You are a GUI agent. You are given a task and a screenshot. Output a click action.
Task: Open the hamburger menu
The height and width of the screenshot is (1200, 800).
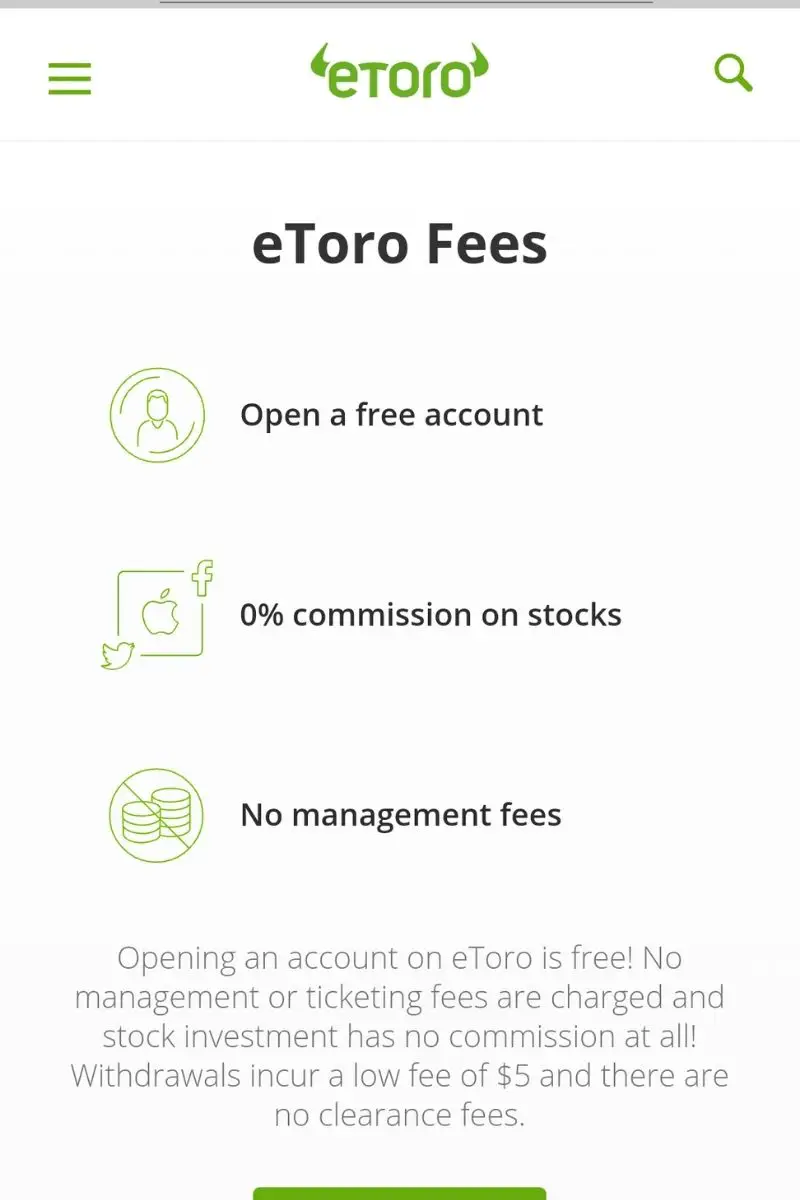[x=70, y=78]
